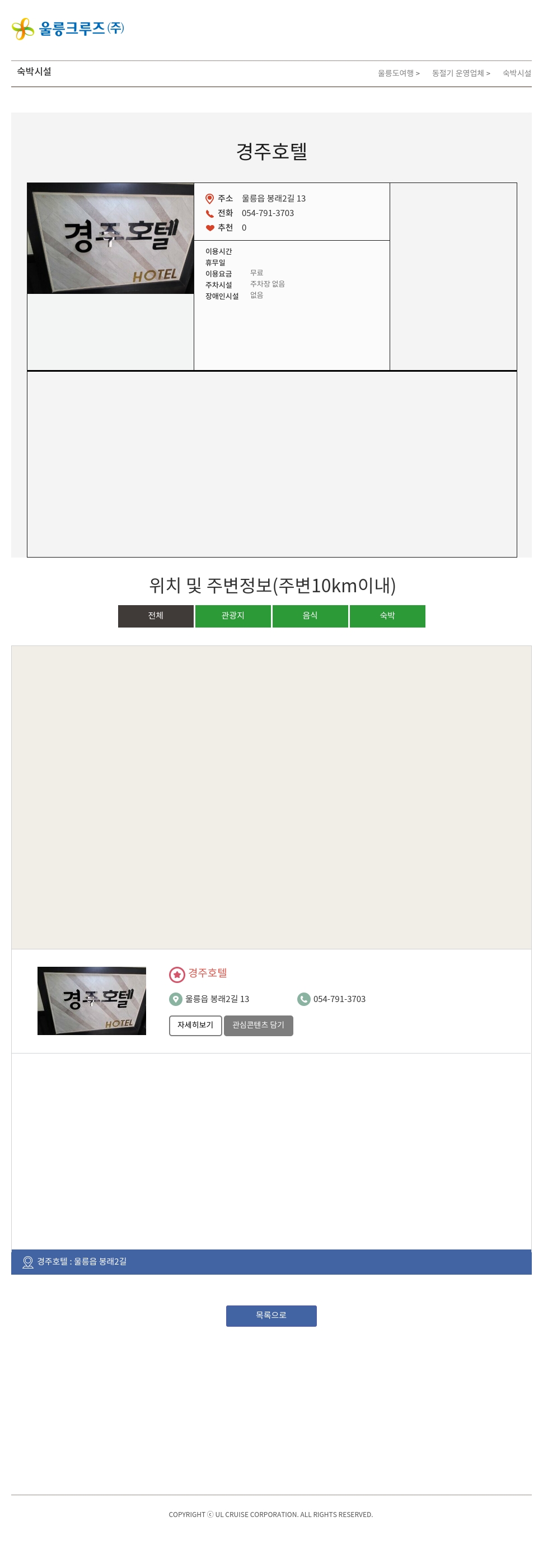
Task: Add 경주호텔 via 관심콘텐츠 담기
Action: point(258,1025)
